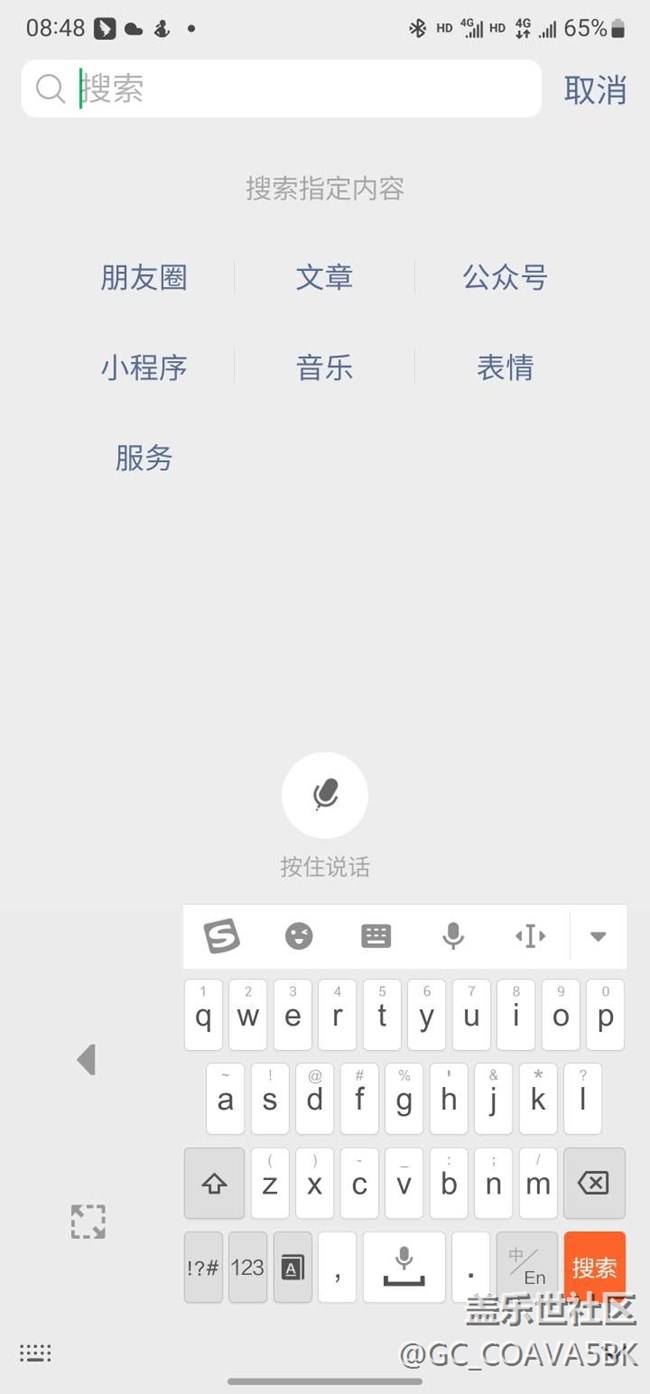Open the keyboard layout switcher
Viewport: 650px width, 1394px height.
[x=376, y=936]
